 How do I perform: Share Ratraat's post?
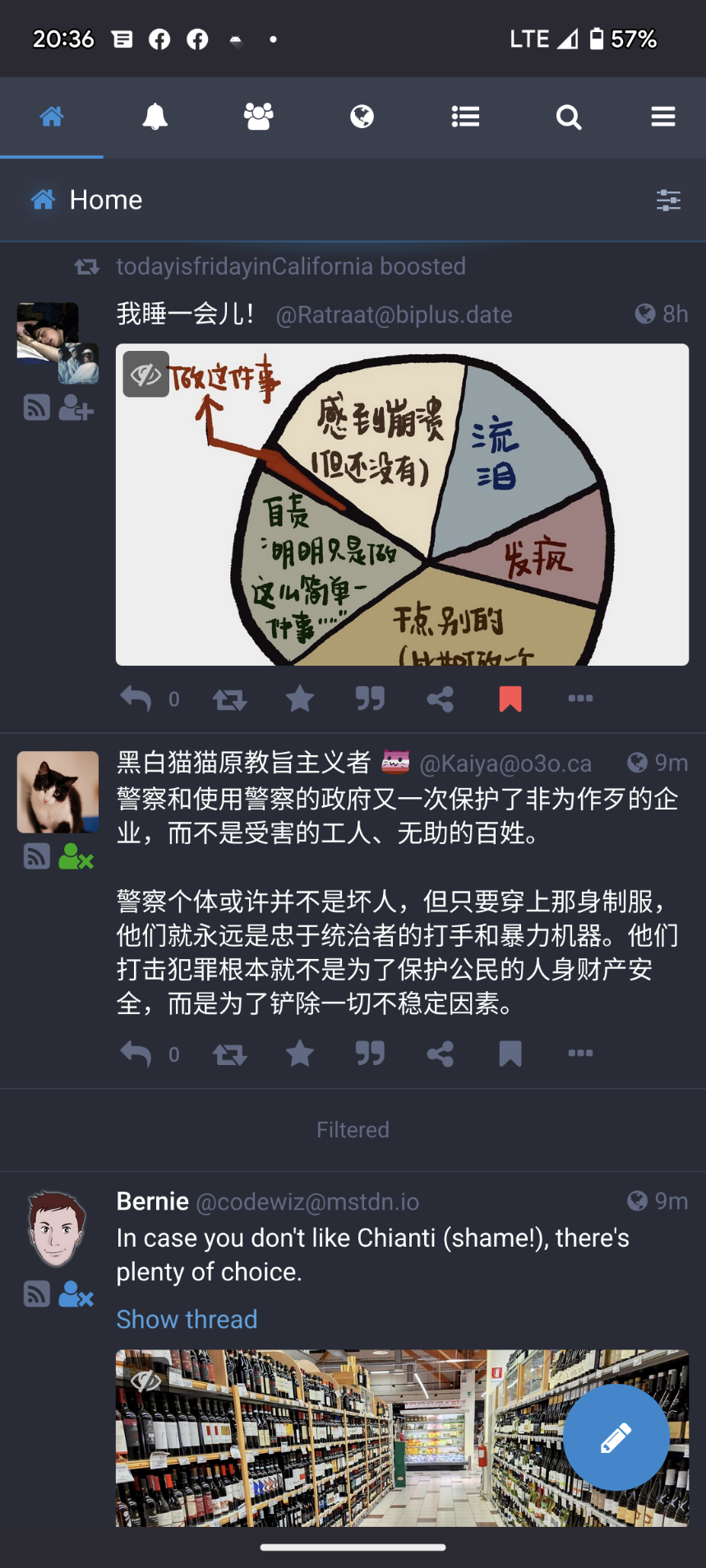pyautogui.click(x=441, y=699)
